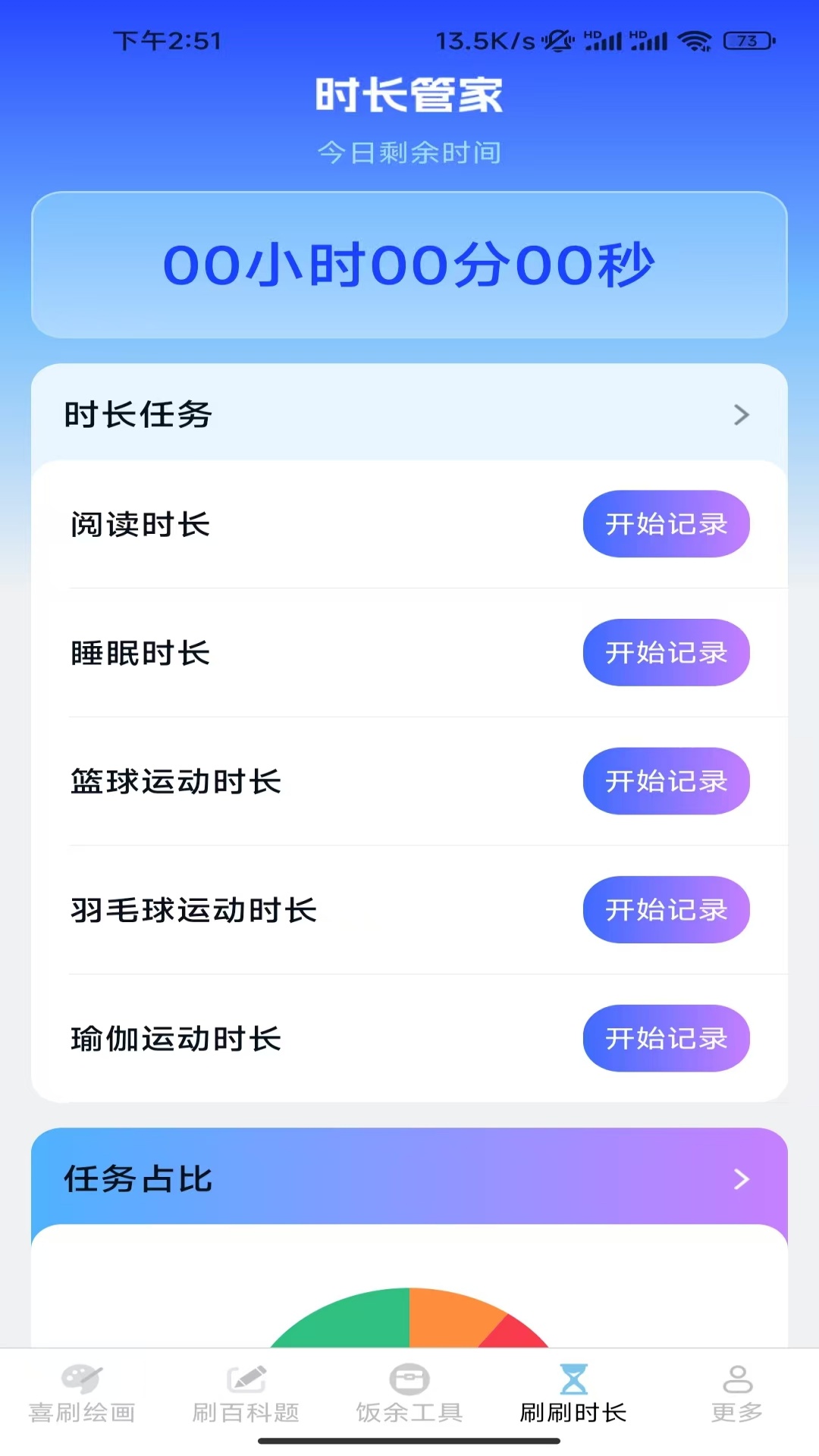819x1456 pixels.
Task: Start recording 阅读时长
Action: (666, 524)
